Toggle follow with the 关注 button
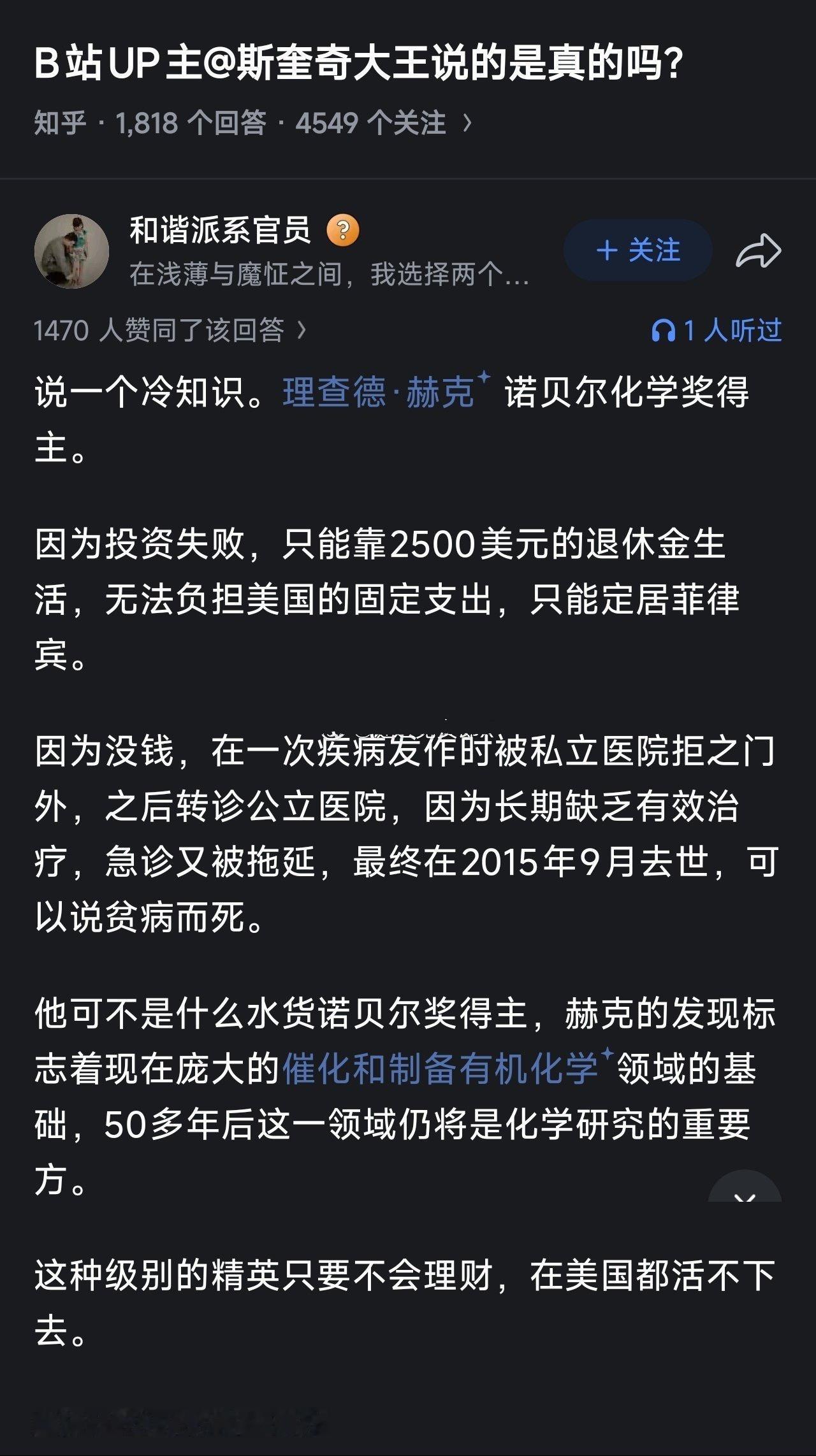Screen dimensions: 816x1456 point(636,250)
